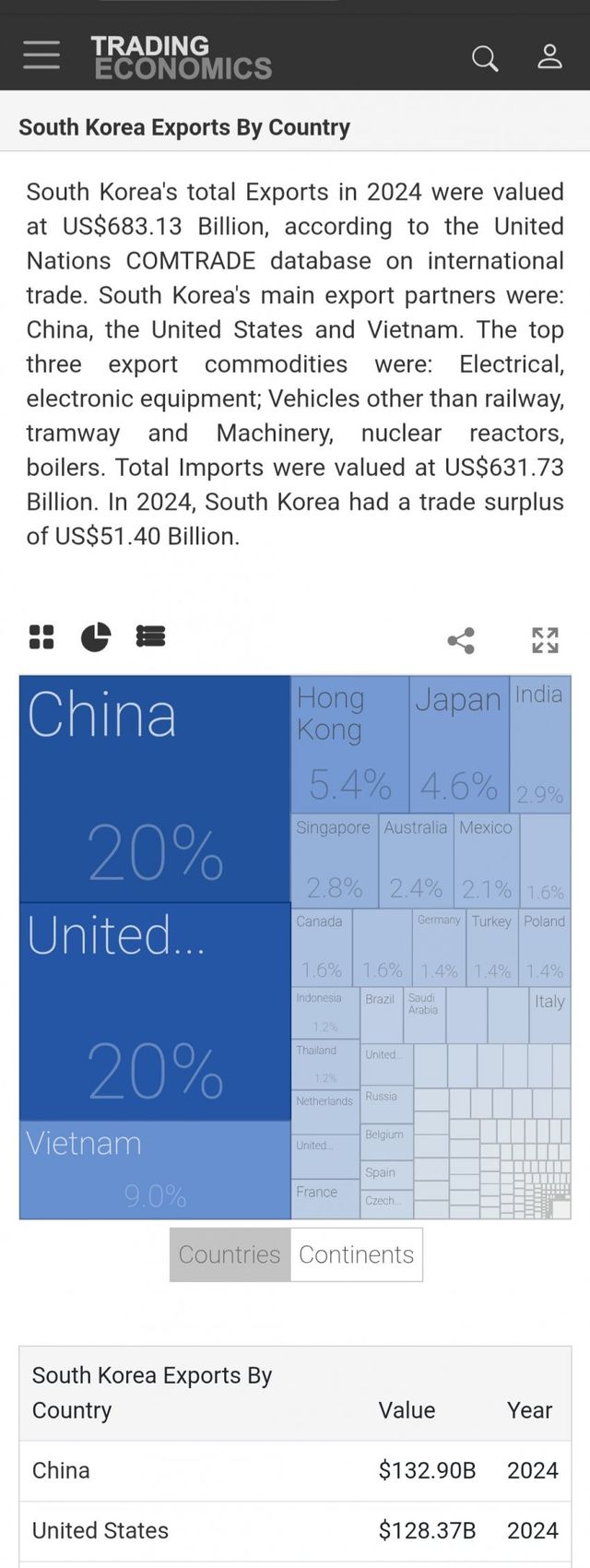Screen dimensions: 590x1568
Task: Switch chart to pie view
Action: tap(95, 636)
